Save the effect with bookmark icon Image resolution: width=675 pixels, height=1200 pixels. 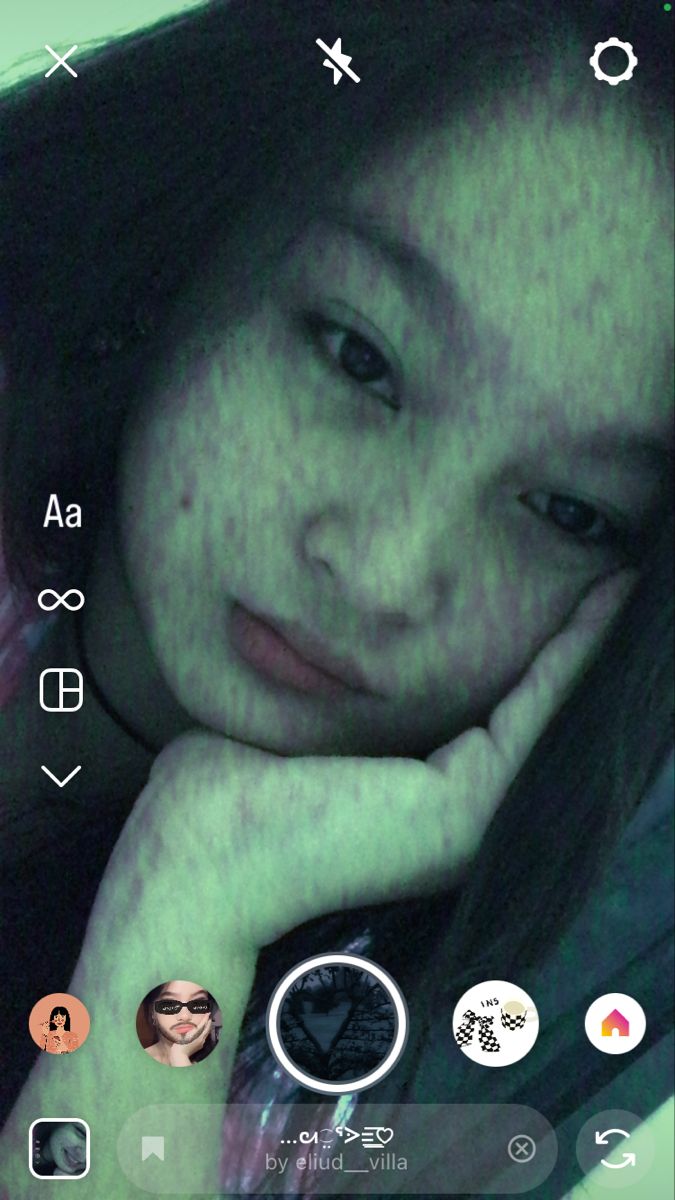point(153,1149)
